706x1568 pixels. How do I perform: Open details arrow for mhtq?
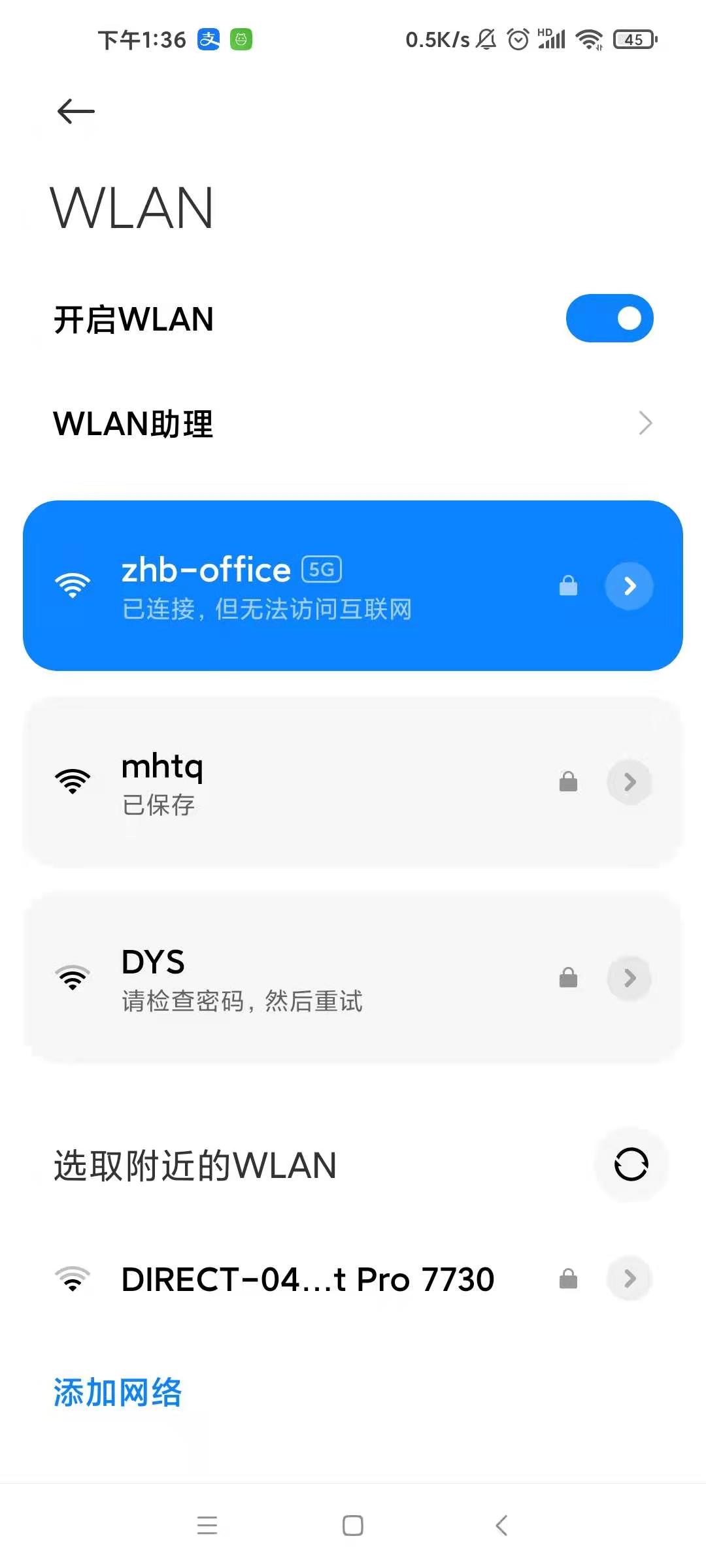click(629, 782)
